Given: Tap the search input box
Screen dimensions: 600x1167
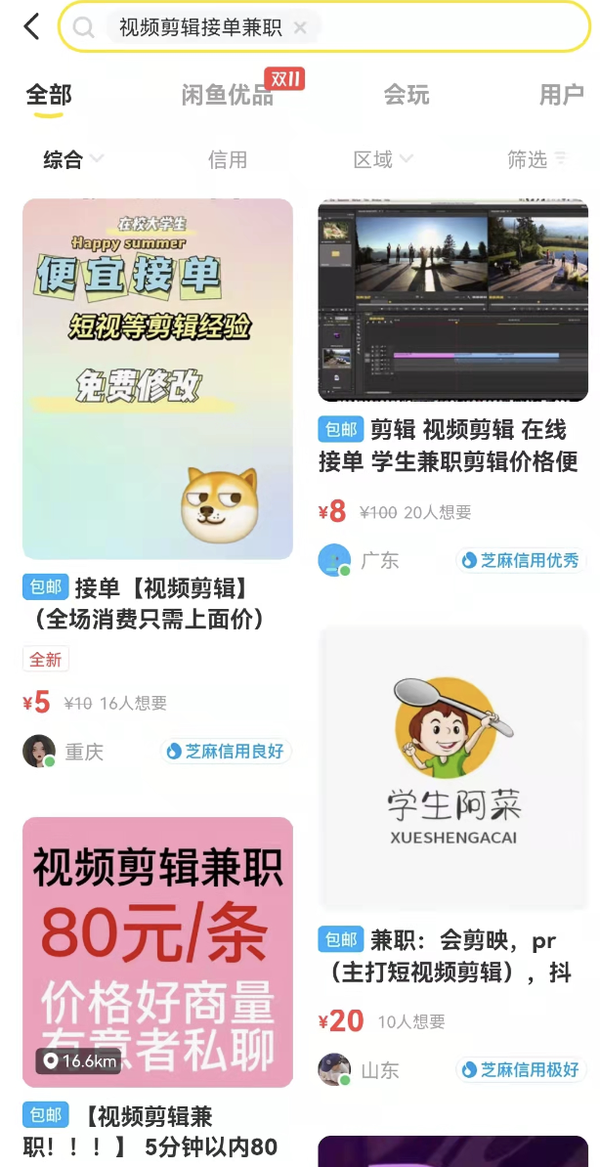Looking at the screenshot, I should [x=450, y=27].
